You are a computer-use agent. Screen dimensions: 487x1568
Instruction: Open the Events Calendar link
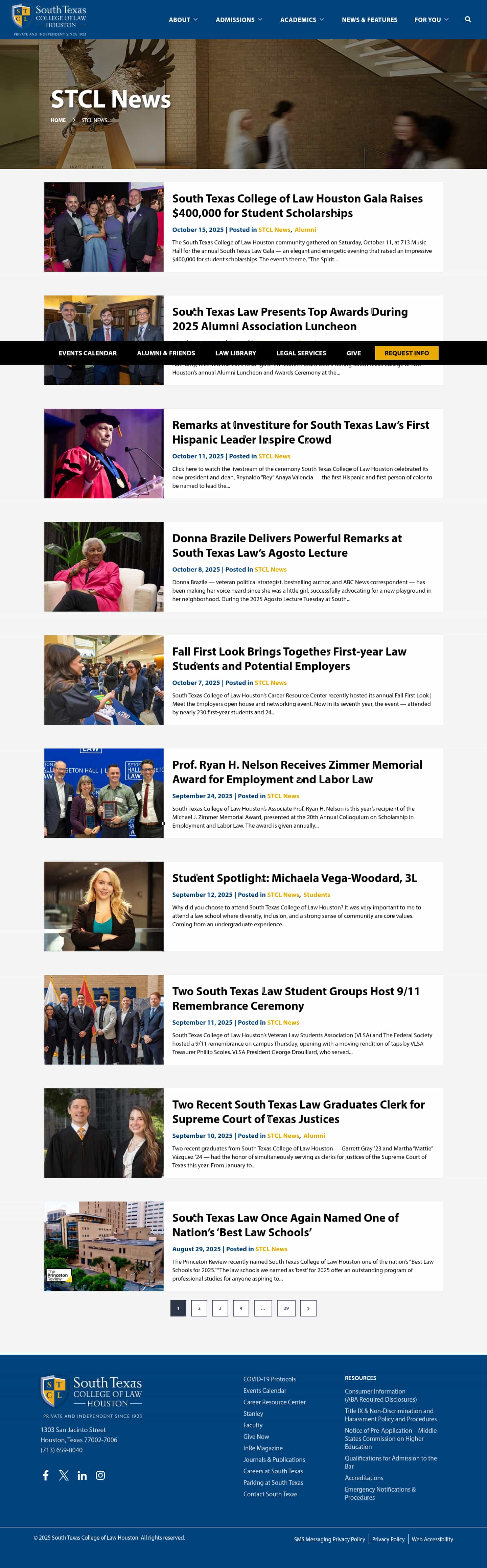pos(88,353)
